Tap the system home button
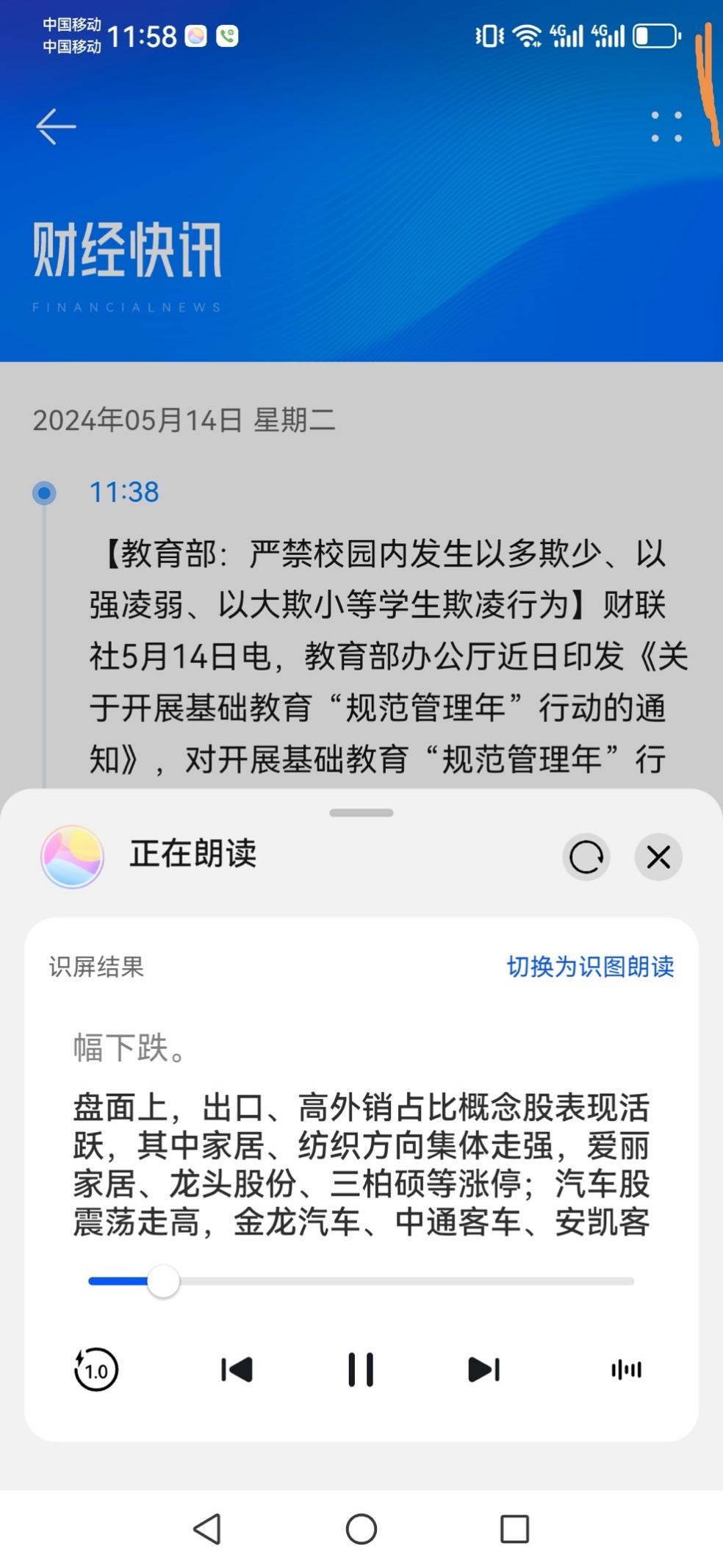The image size is (723, 1568). (361, 1530)
